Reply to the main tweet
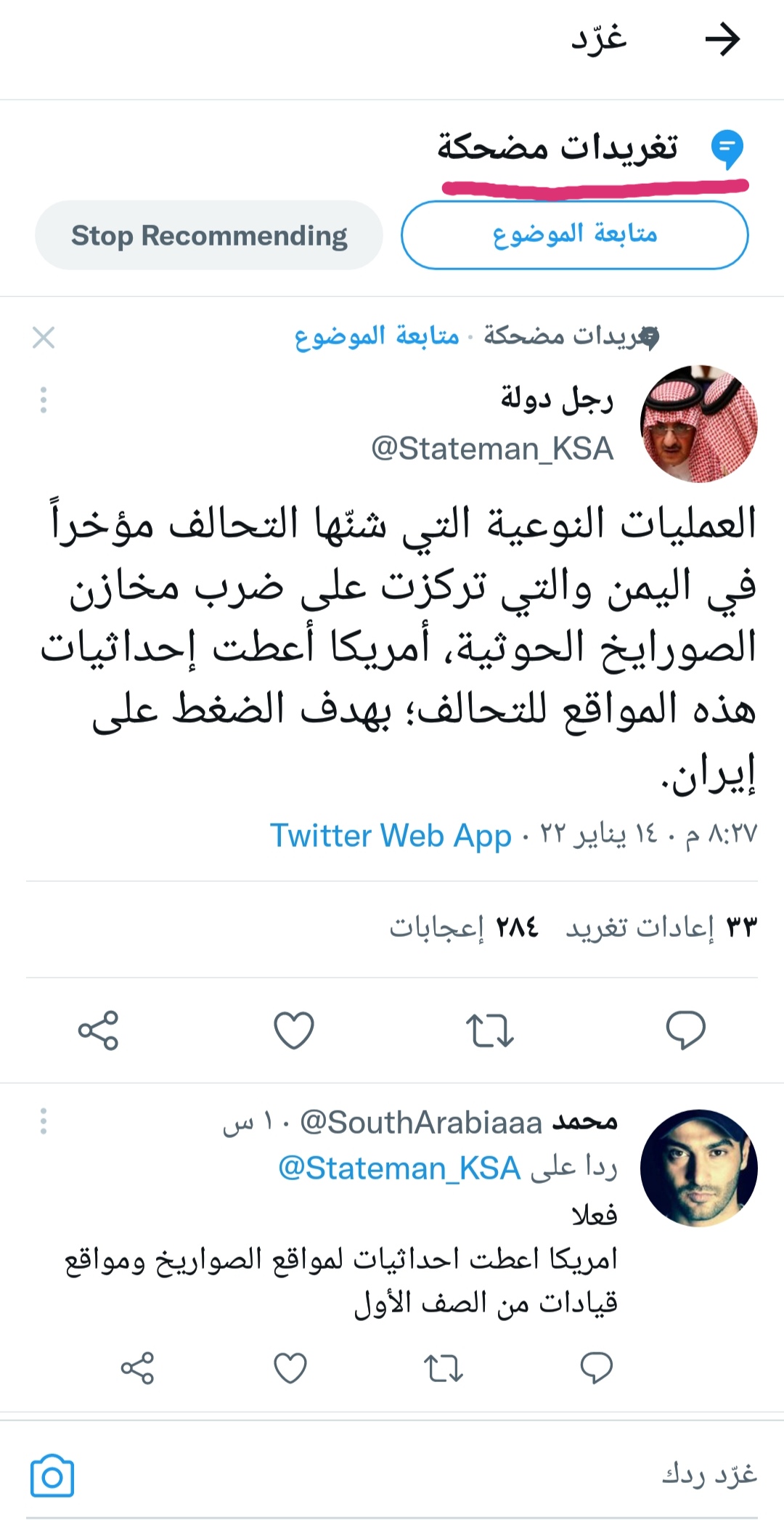This screenshot has width=784, height=1520. pyautogui.click(x=685, y=1030)
